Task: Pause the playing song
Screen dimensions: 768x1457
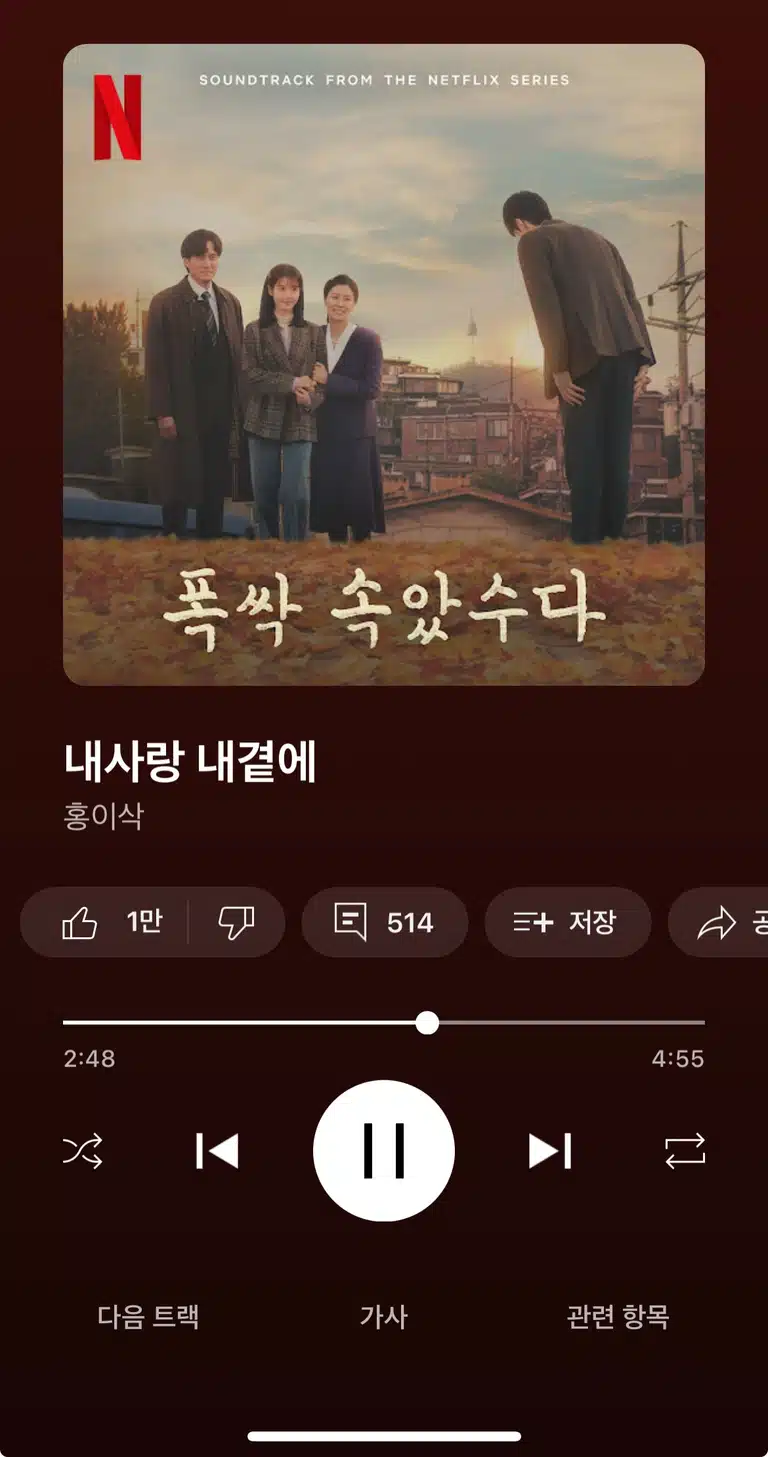Action: [384, 1151]
